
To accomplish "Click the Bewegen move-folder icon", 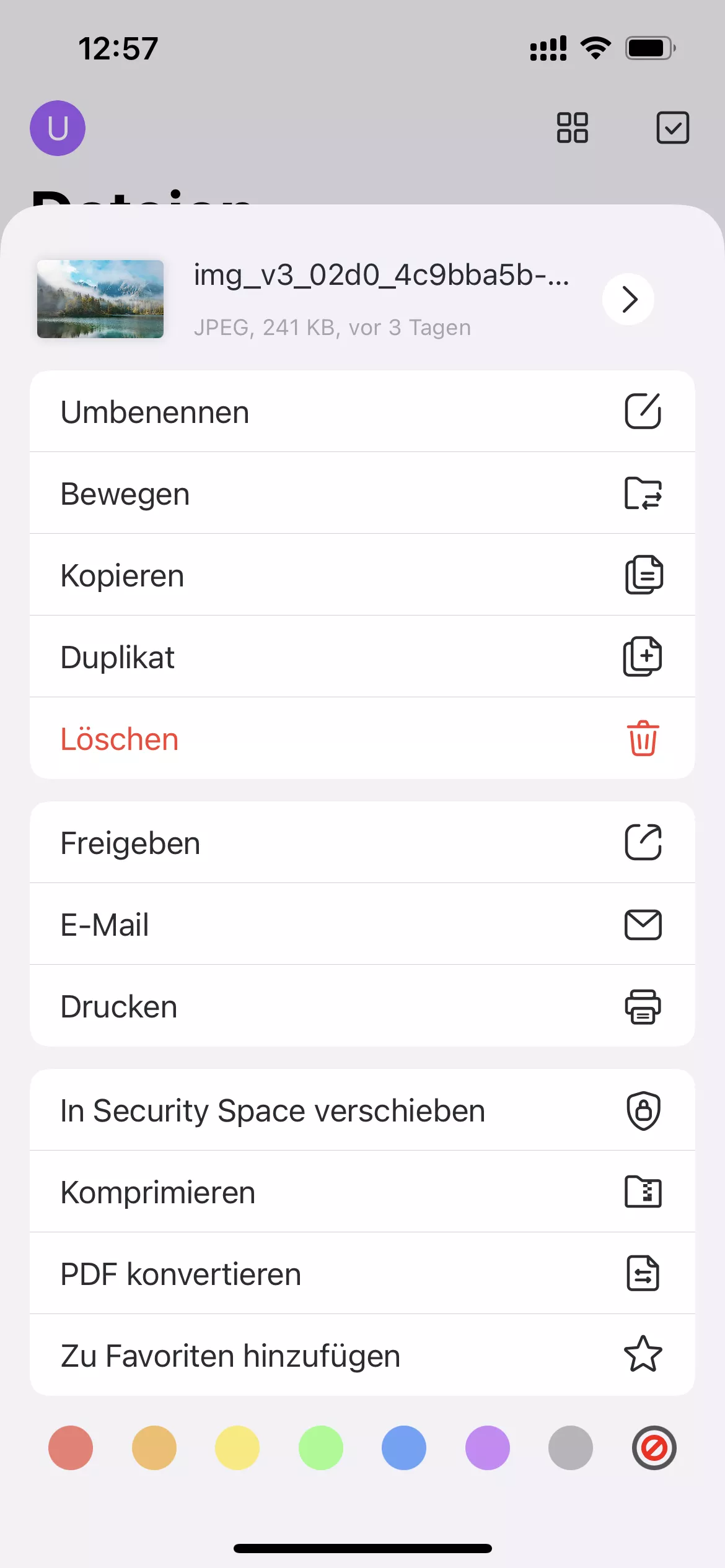I will [643, 493].
